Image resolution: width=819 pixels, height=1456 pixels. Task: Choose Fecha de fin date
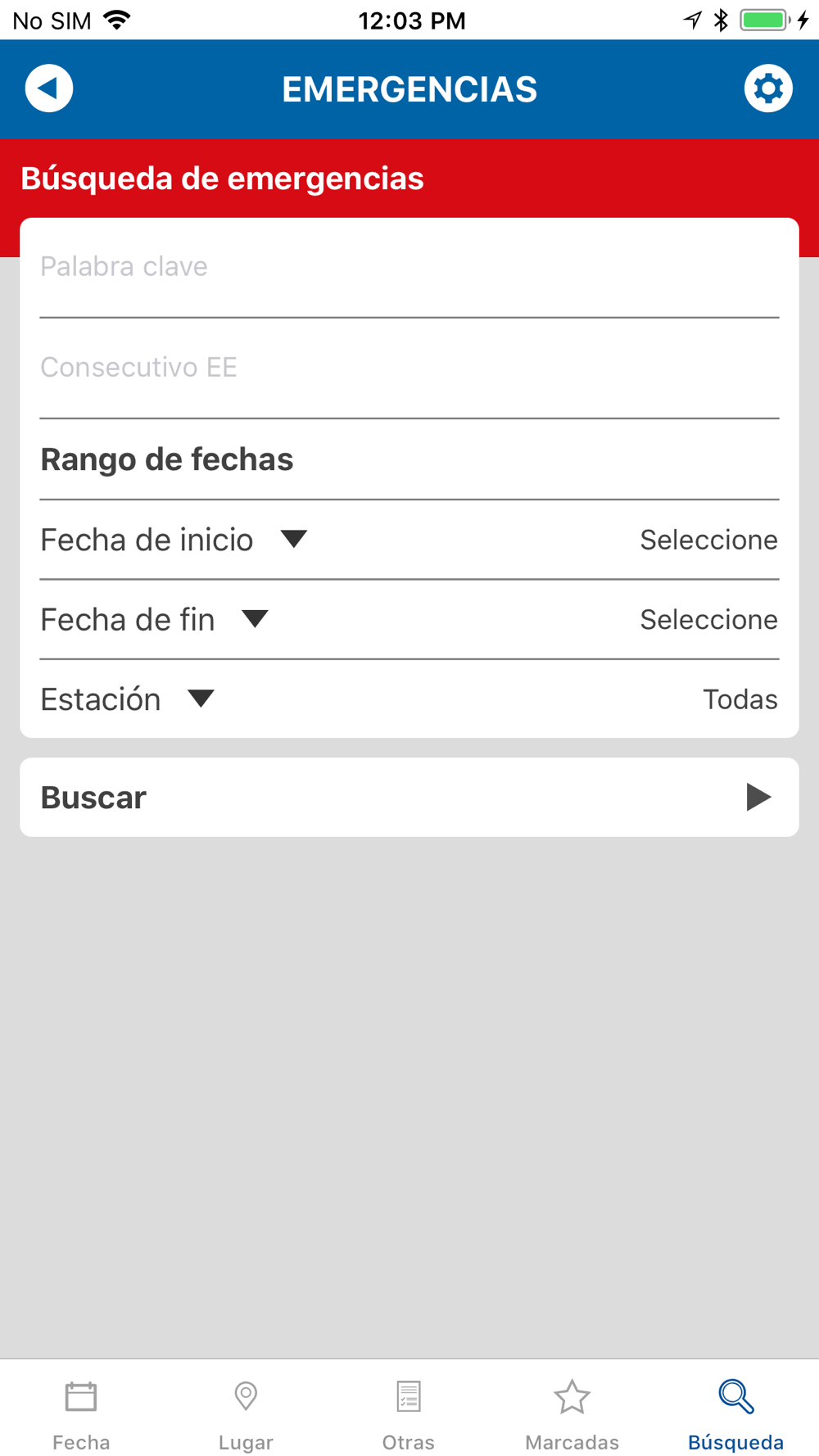(x=409, y=620)
